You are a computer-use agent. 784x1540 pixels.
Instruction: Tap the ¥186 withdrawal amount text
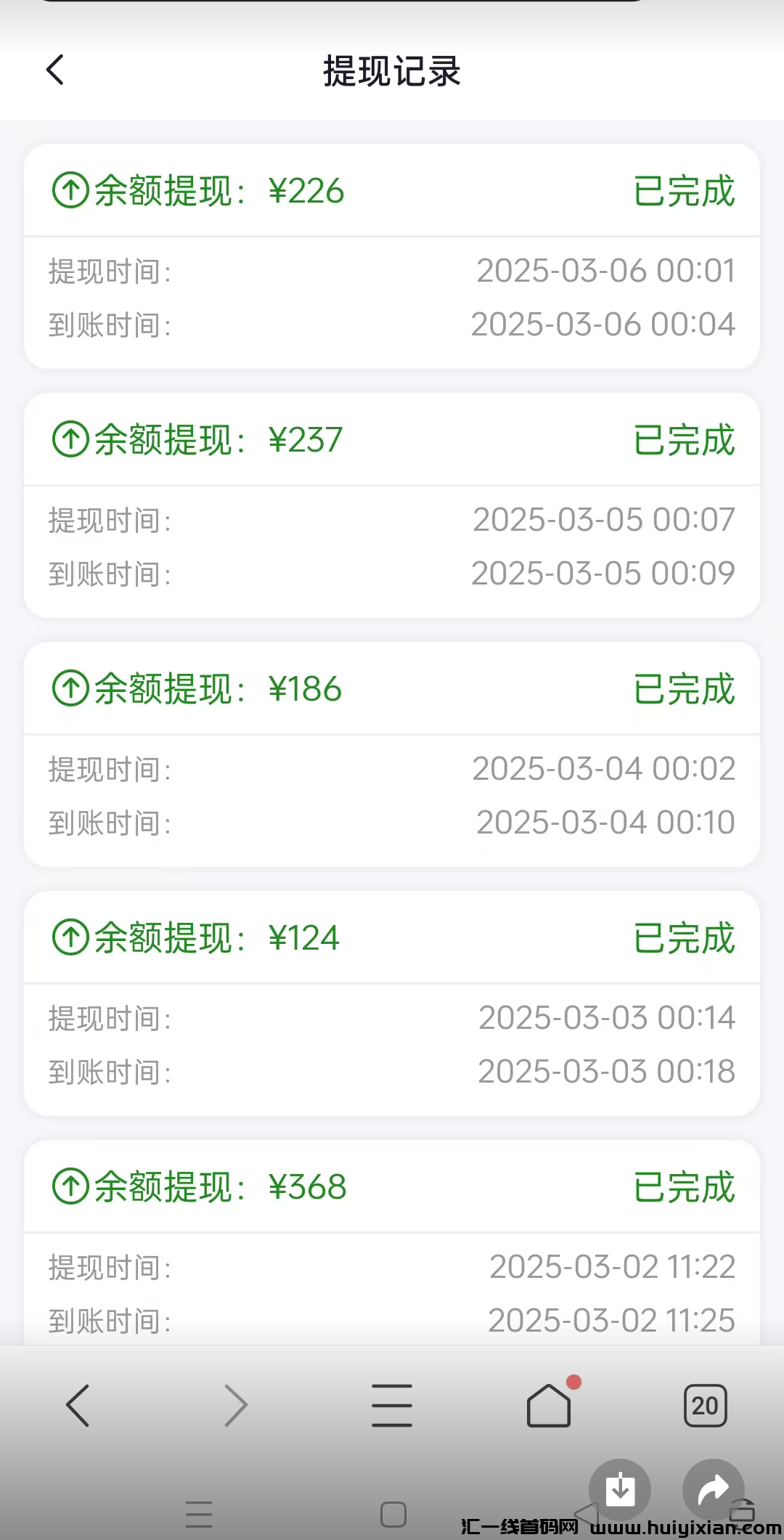306,688
